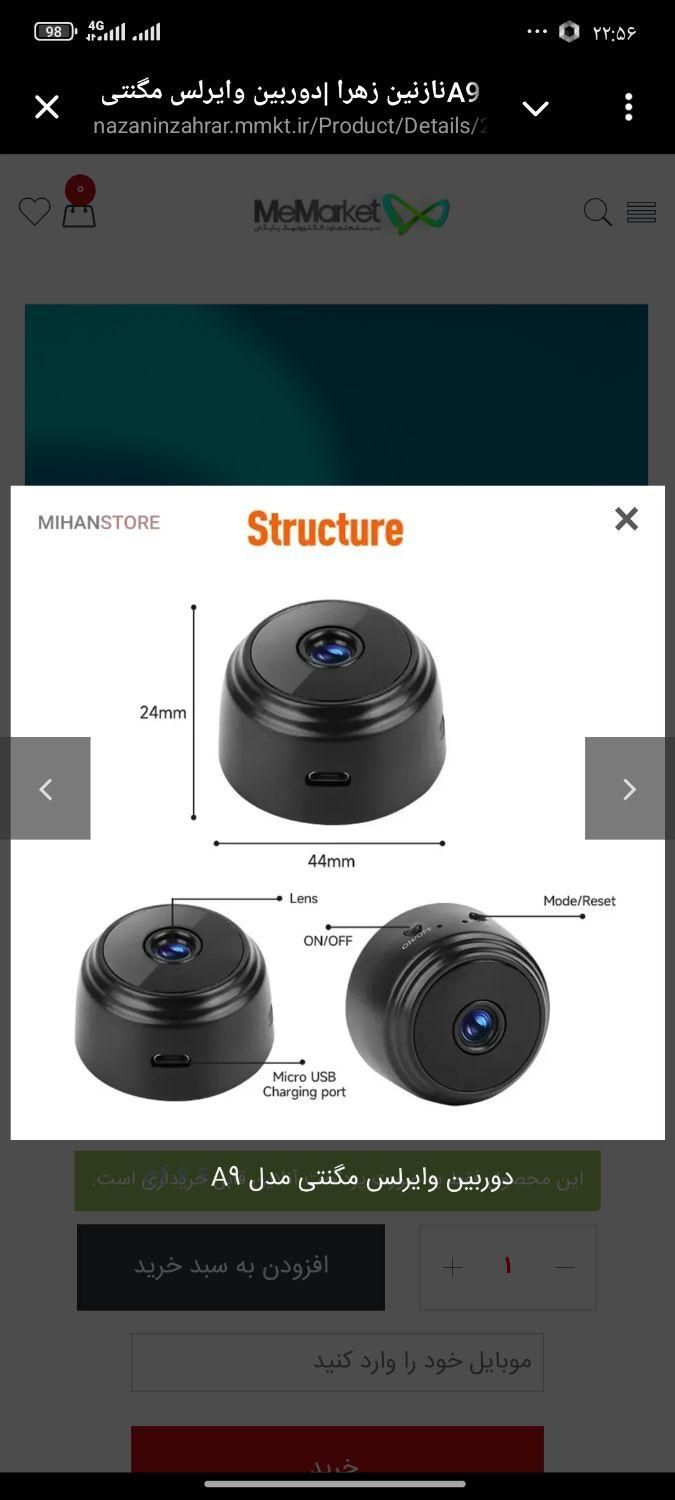Expand the page title dropdown chevron
This screenshot has height=1500, width=675.
[x=536, y=108]
